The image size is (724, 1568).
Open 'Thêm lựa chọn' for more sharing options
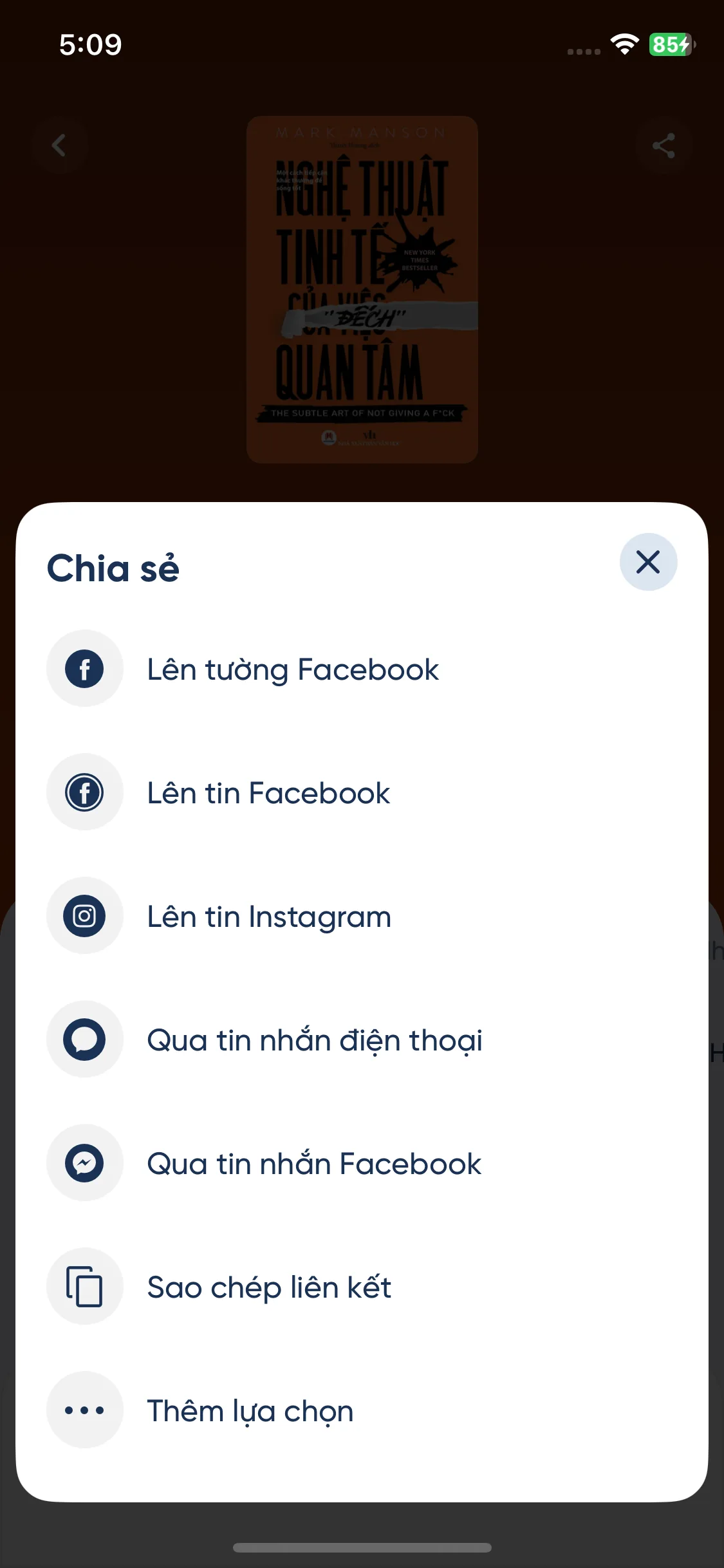click(x=249, y=1410)
